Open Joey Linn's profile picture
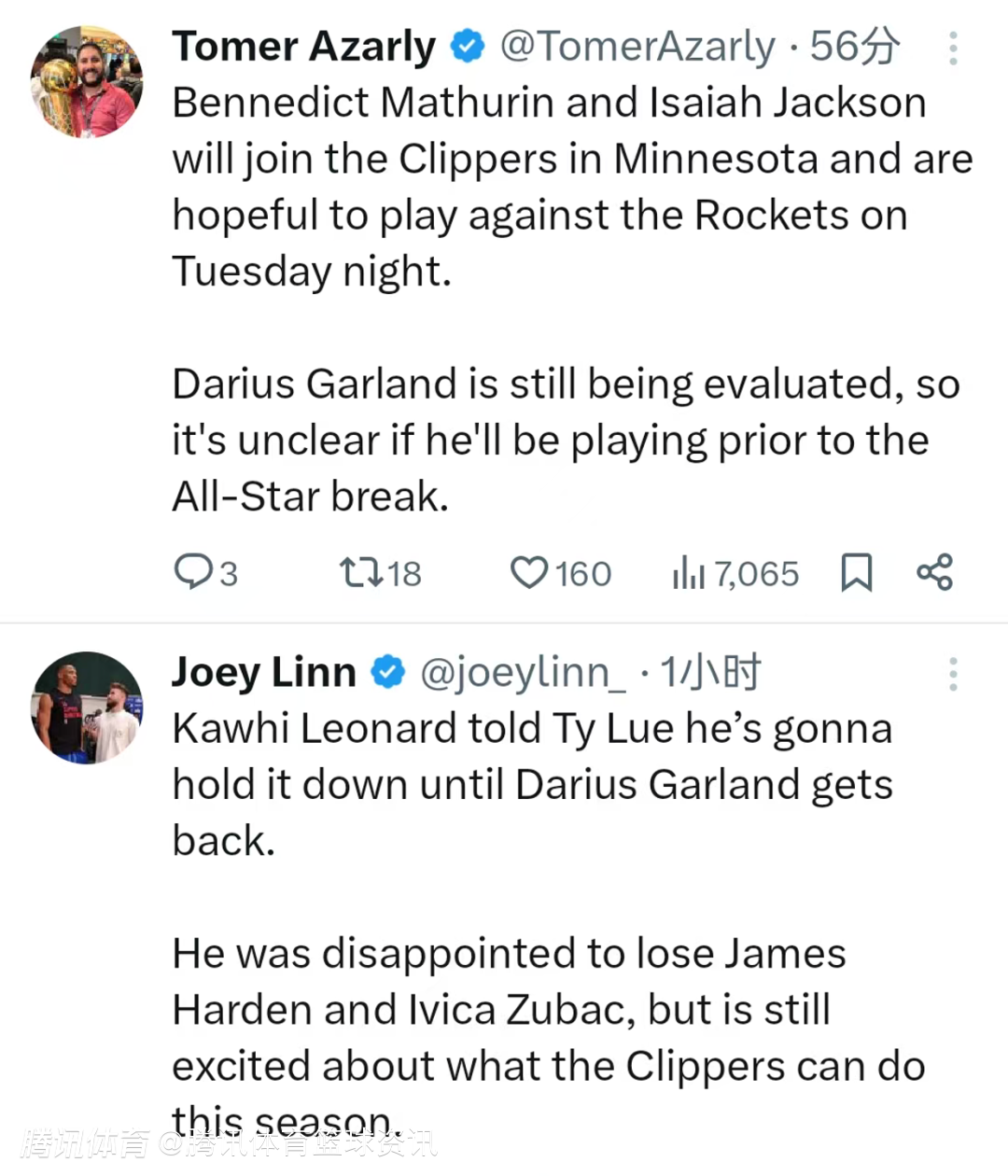The image size is (1008, 1176). pos(86,707)
